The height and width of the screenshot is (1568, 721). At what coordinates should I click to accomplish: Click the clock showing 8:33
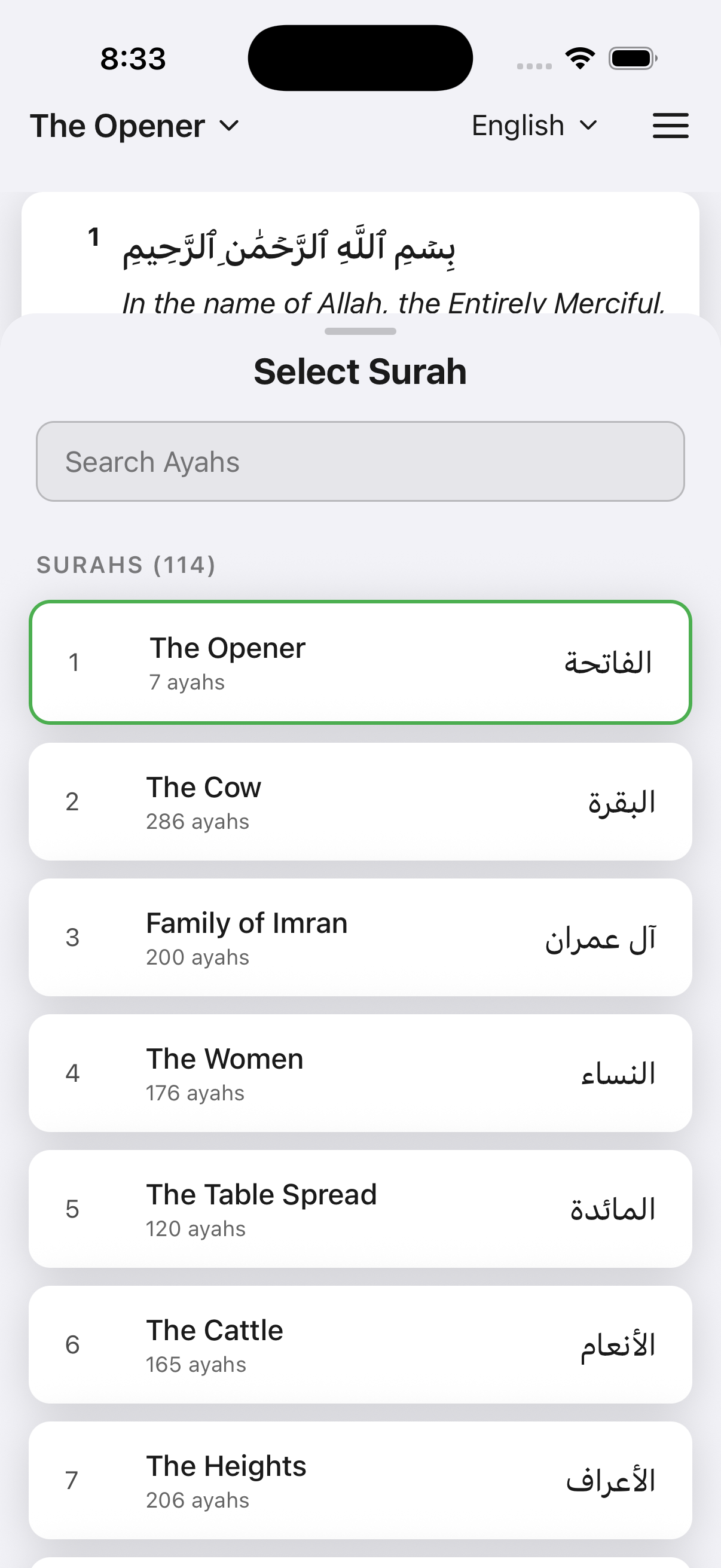tap(132, 59)
